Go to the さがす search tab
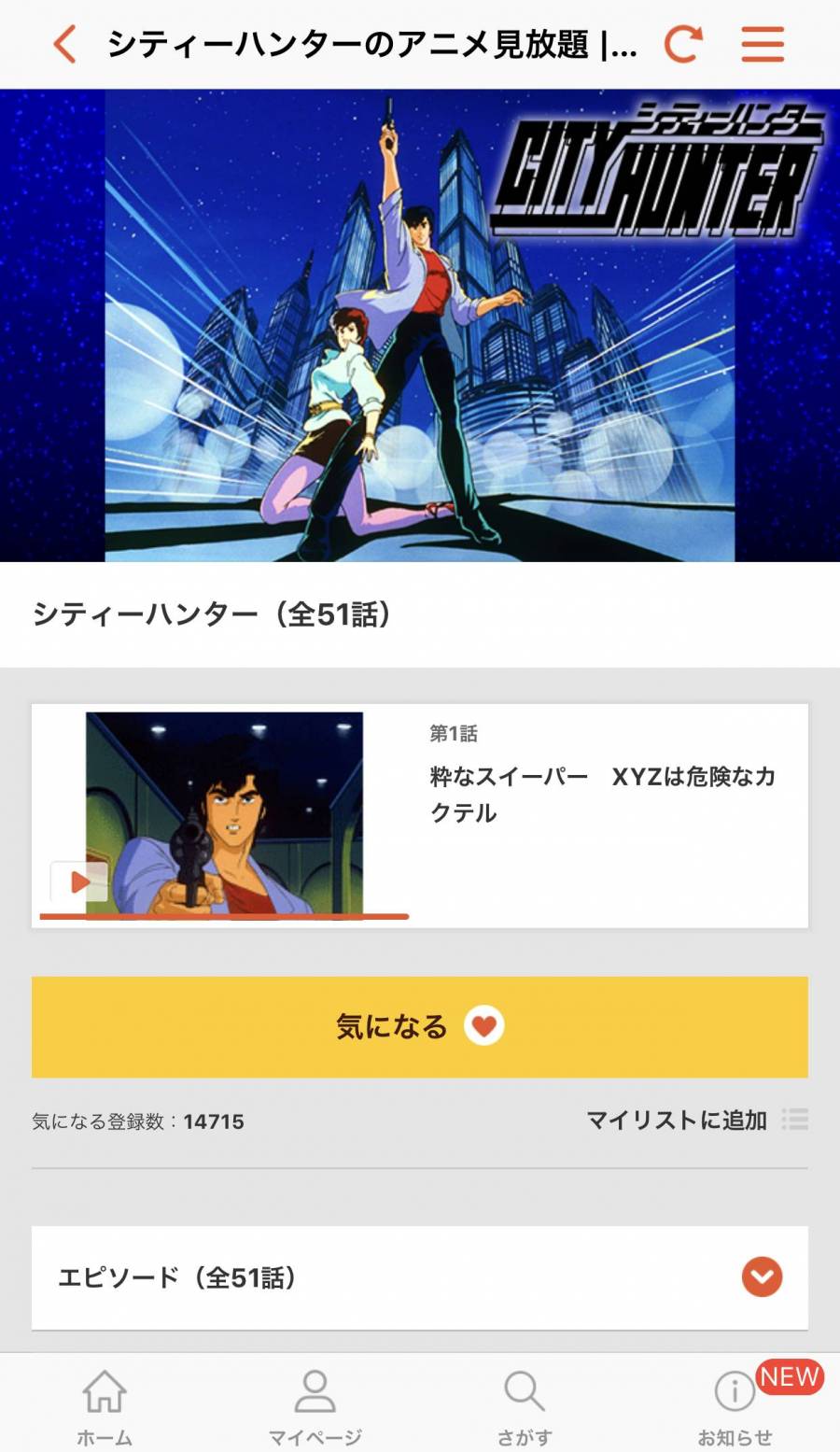The height and width of the screenshot is (1452, 840). [x=525, y=1407]
